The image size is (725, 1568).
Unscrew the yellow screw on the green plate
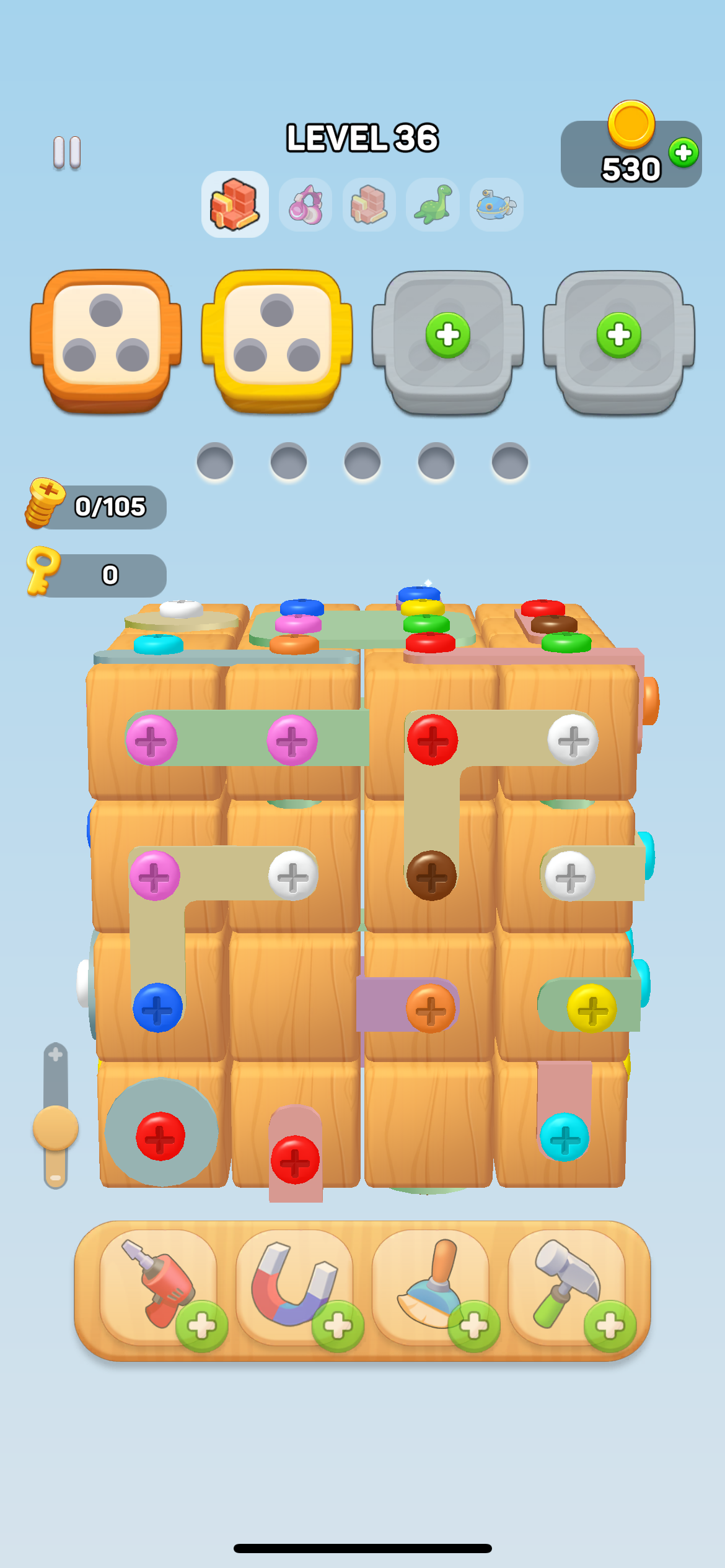pyautogui.click(x=592, y=1008)
